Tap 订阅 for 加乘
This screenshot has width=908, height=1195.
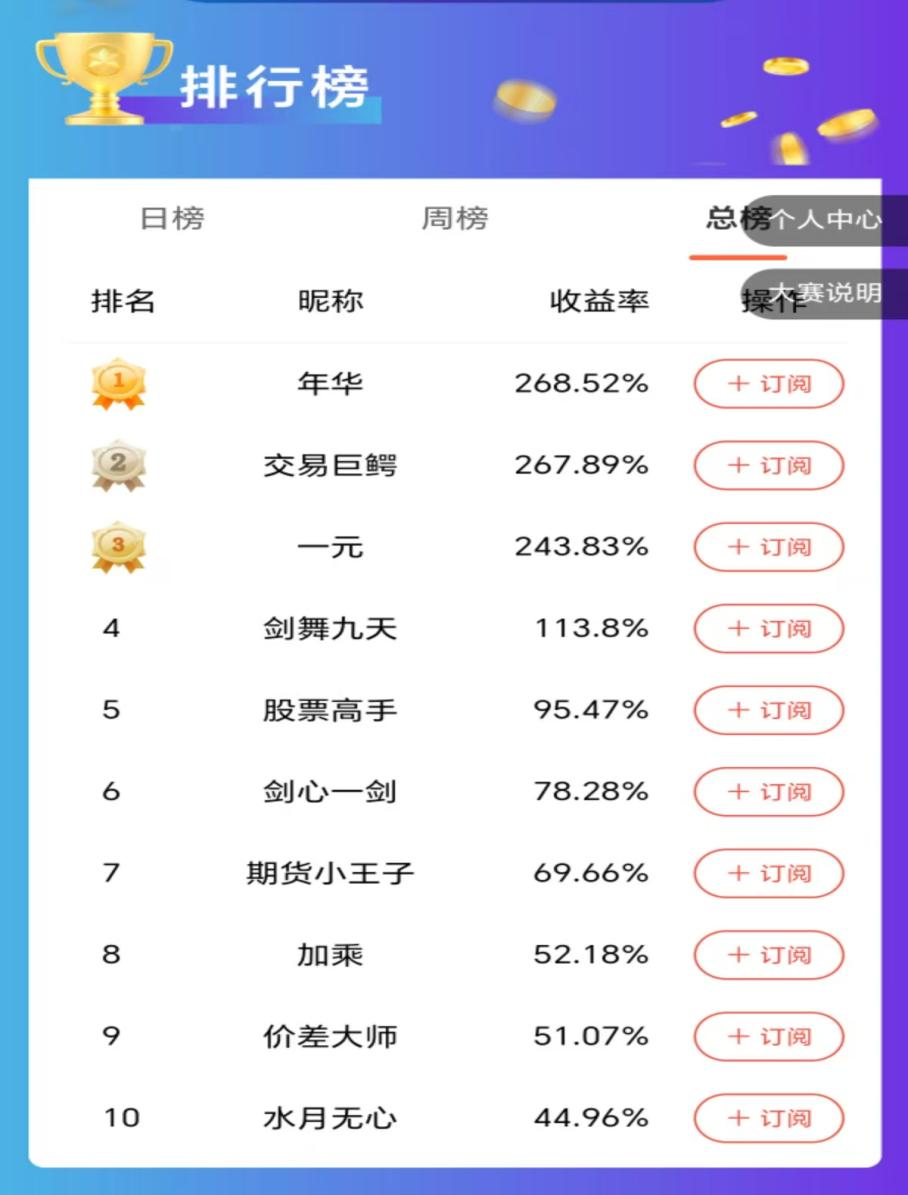[x=769, y=955]
